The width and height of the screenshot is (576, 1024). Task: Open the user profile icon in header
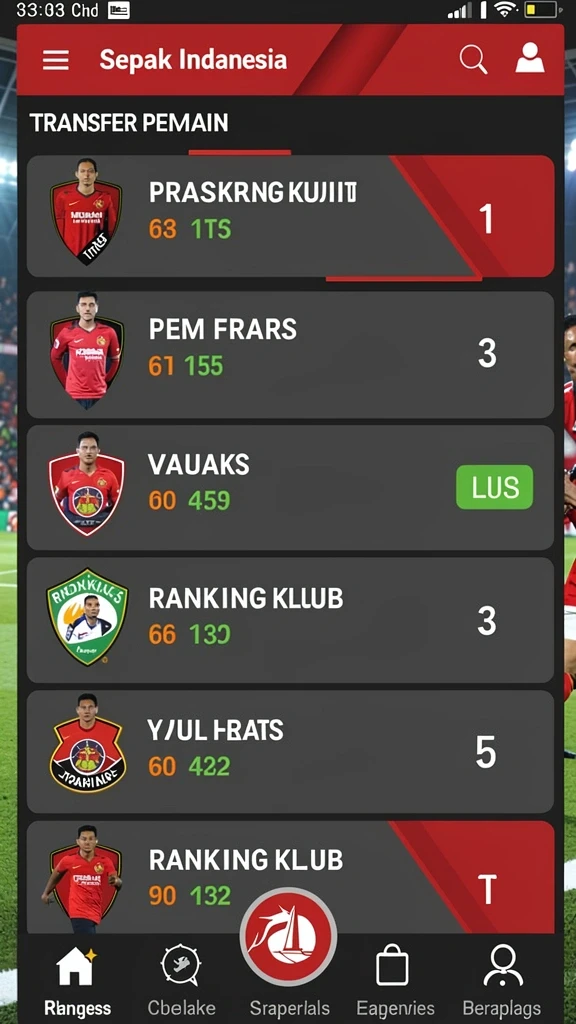click(x=530, y=58)
